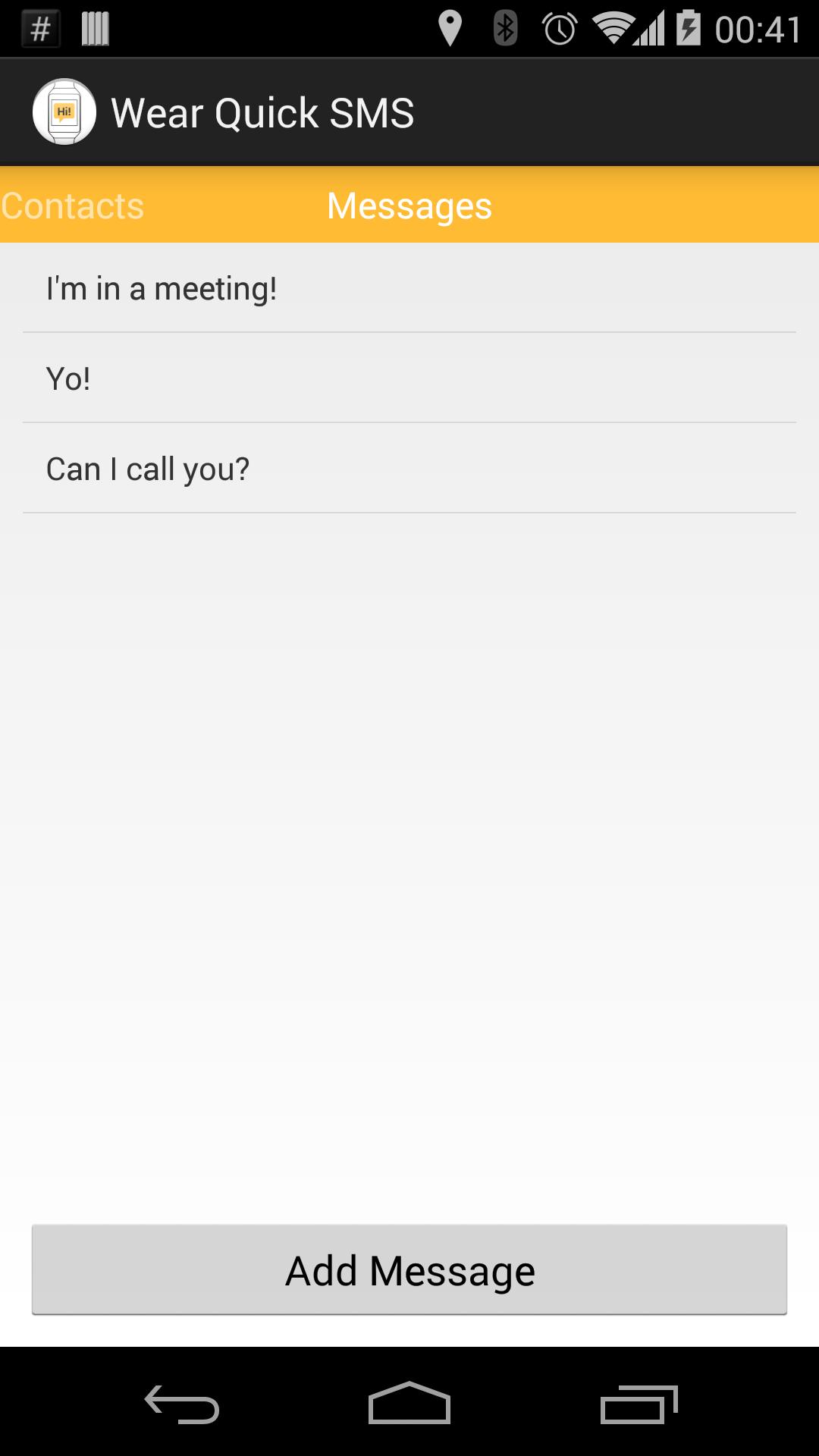
Task: Tap the hashtag notification icon
Action: [40, 27]
